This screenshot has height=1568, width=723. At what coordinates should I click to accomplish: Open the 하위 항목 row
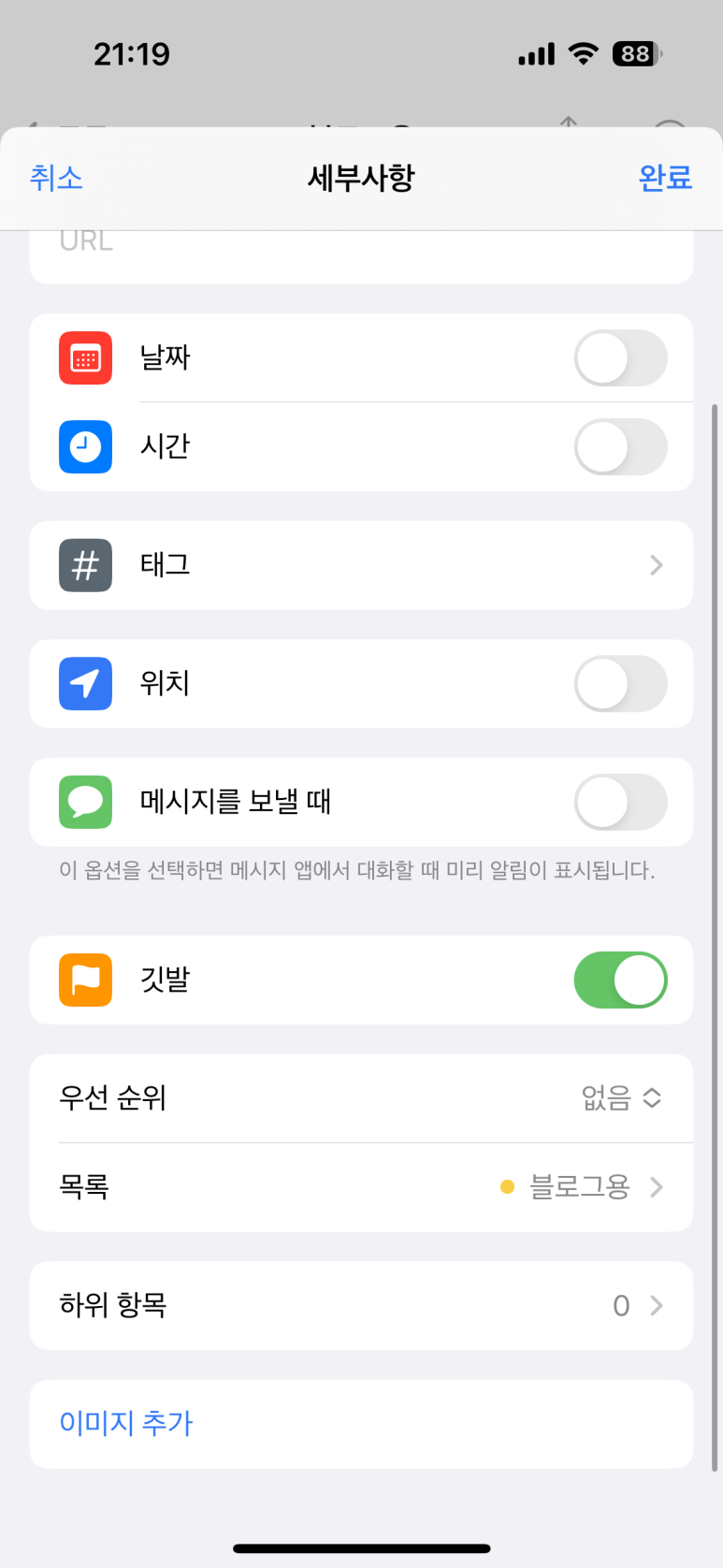pos(361,1305)
